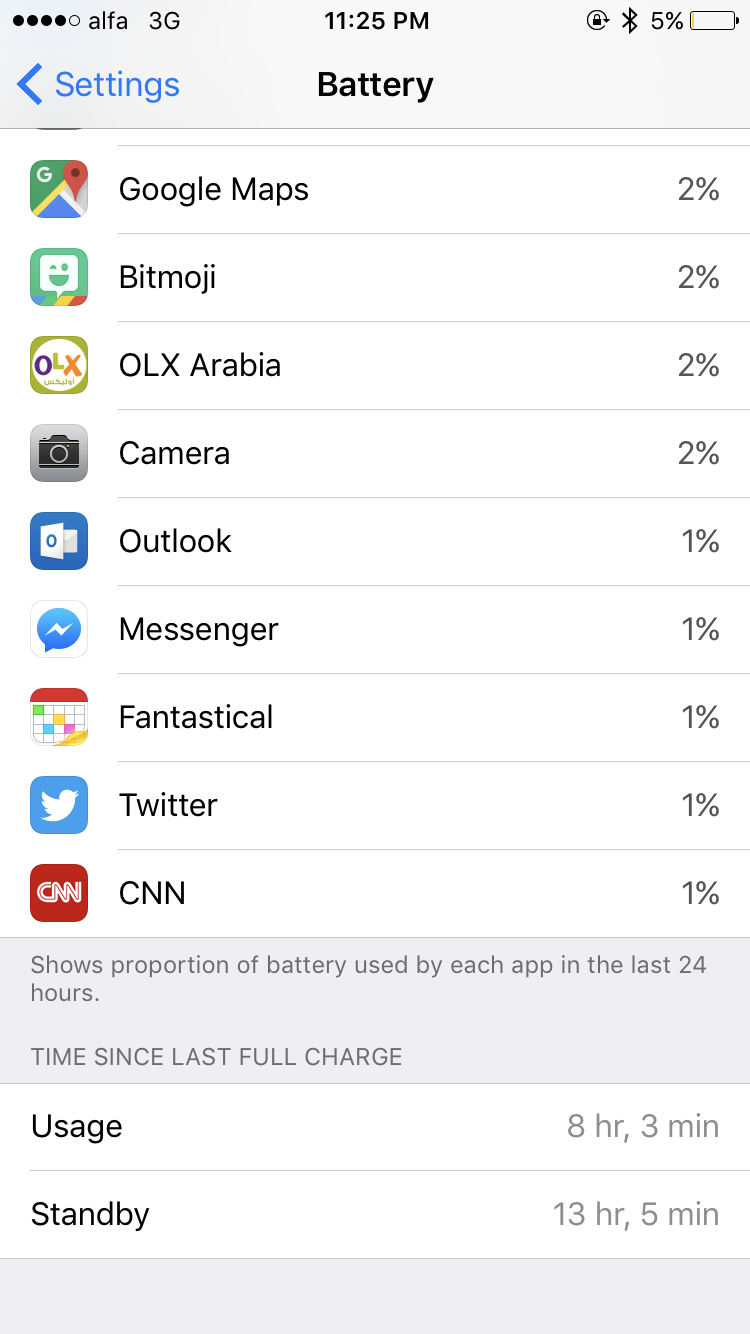The width and height of the screenshot is (750, 1334).
Task: Tap the CNN battery usage row
Action: 375,894
